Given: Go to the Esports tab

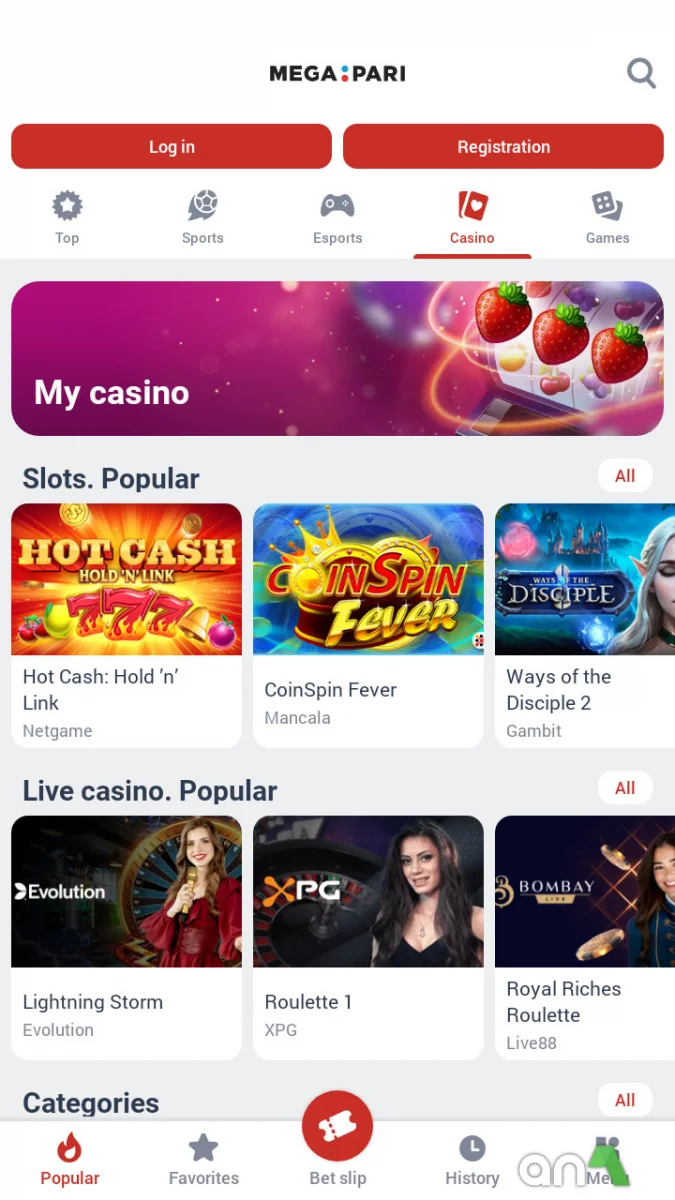Looking at the screenshot, I should [x=338, y=218].
